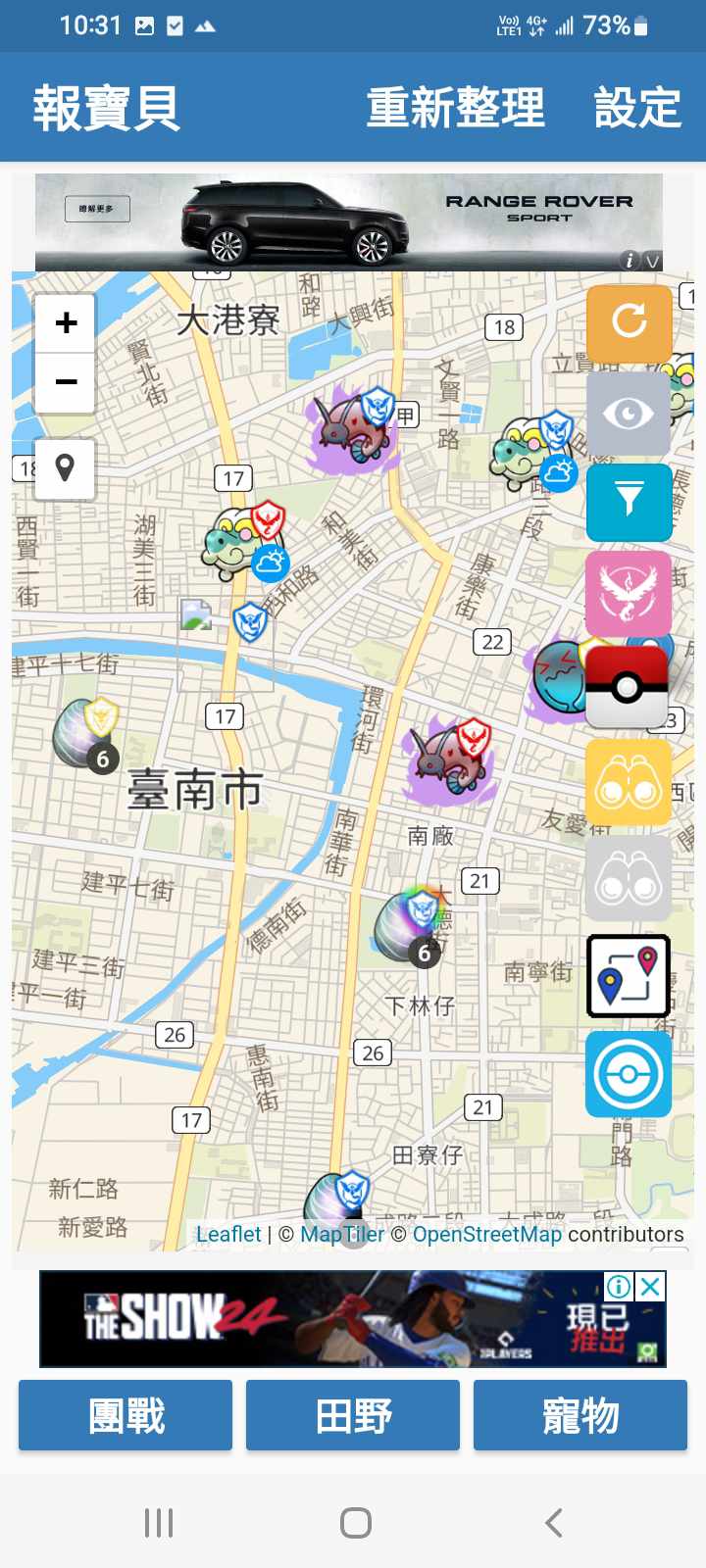Tap 重新整理 to refresh the data
The width and height of the screenshot is (706, 1568).
455,107
